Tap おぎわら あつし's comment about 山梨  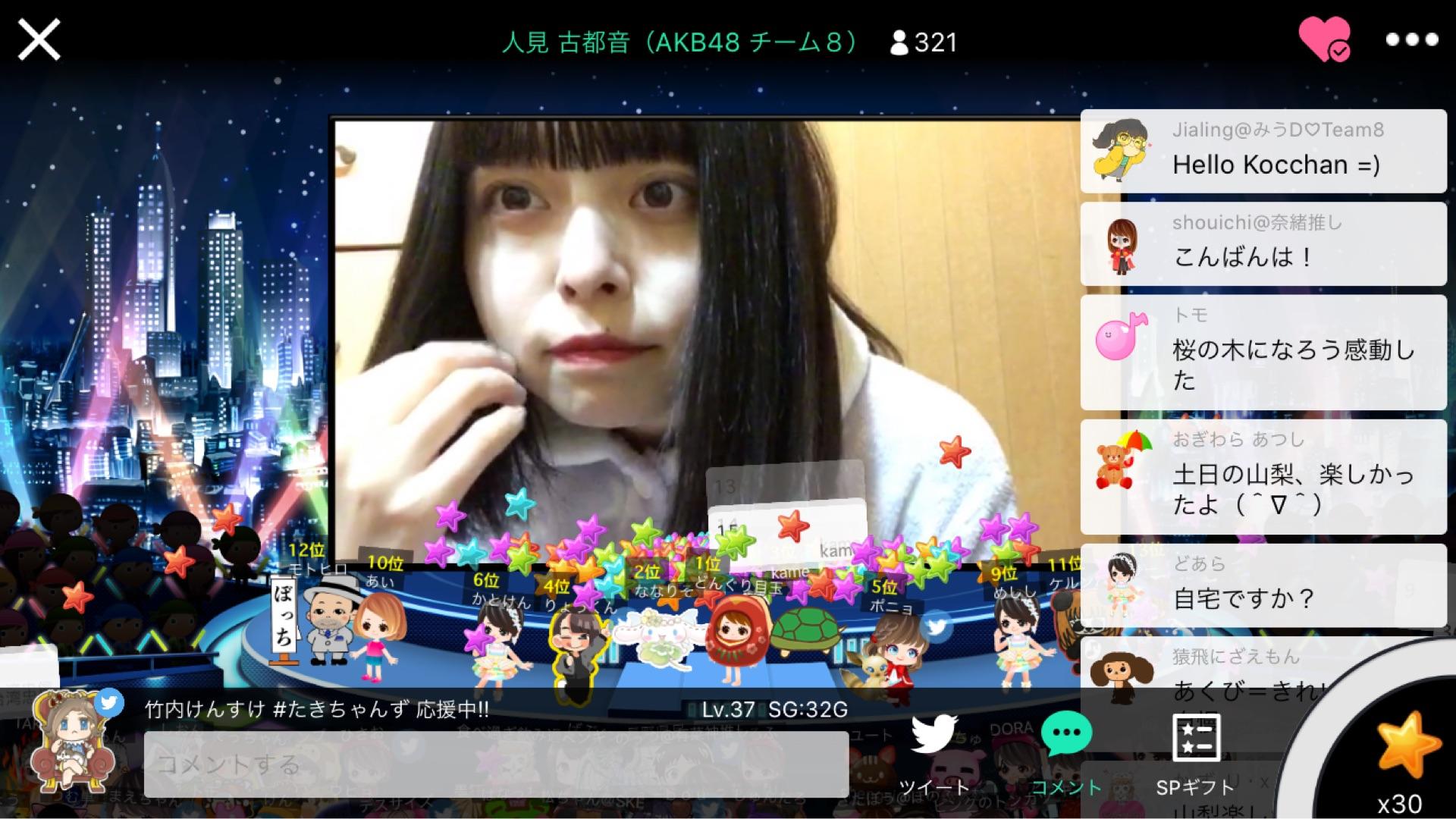(1263, 477)
